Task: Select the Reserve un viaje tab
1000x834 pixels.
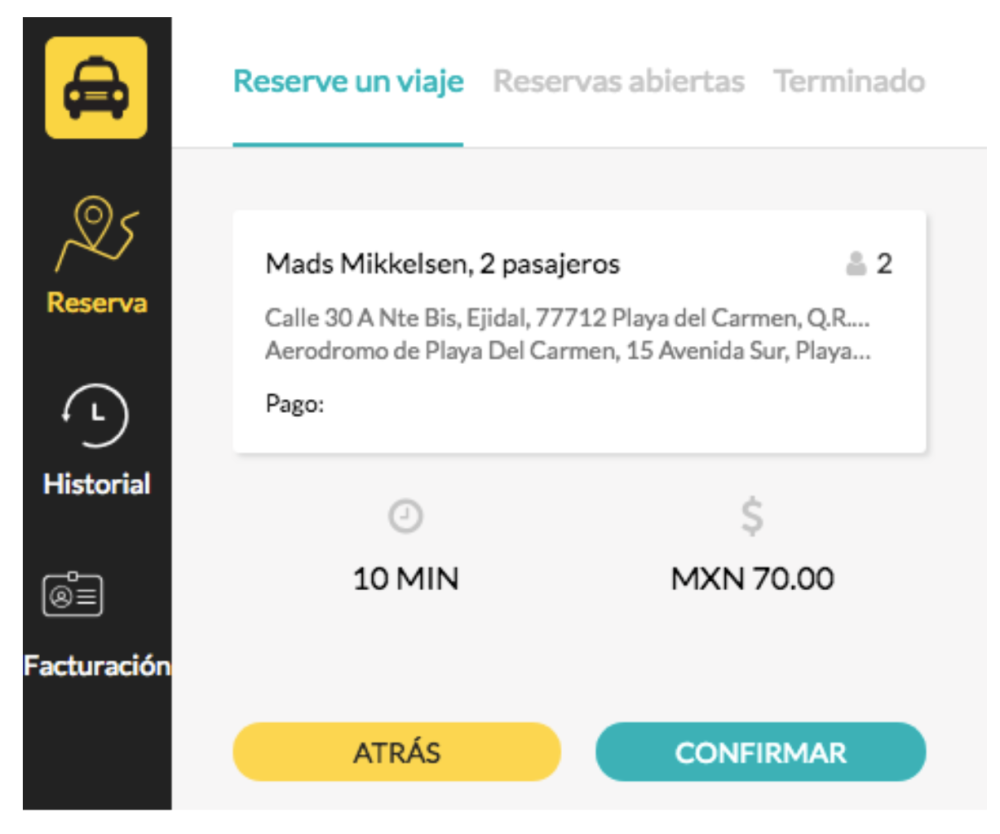Action: [348, 81]
